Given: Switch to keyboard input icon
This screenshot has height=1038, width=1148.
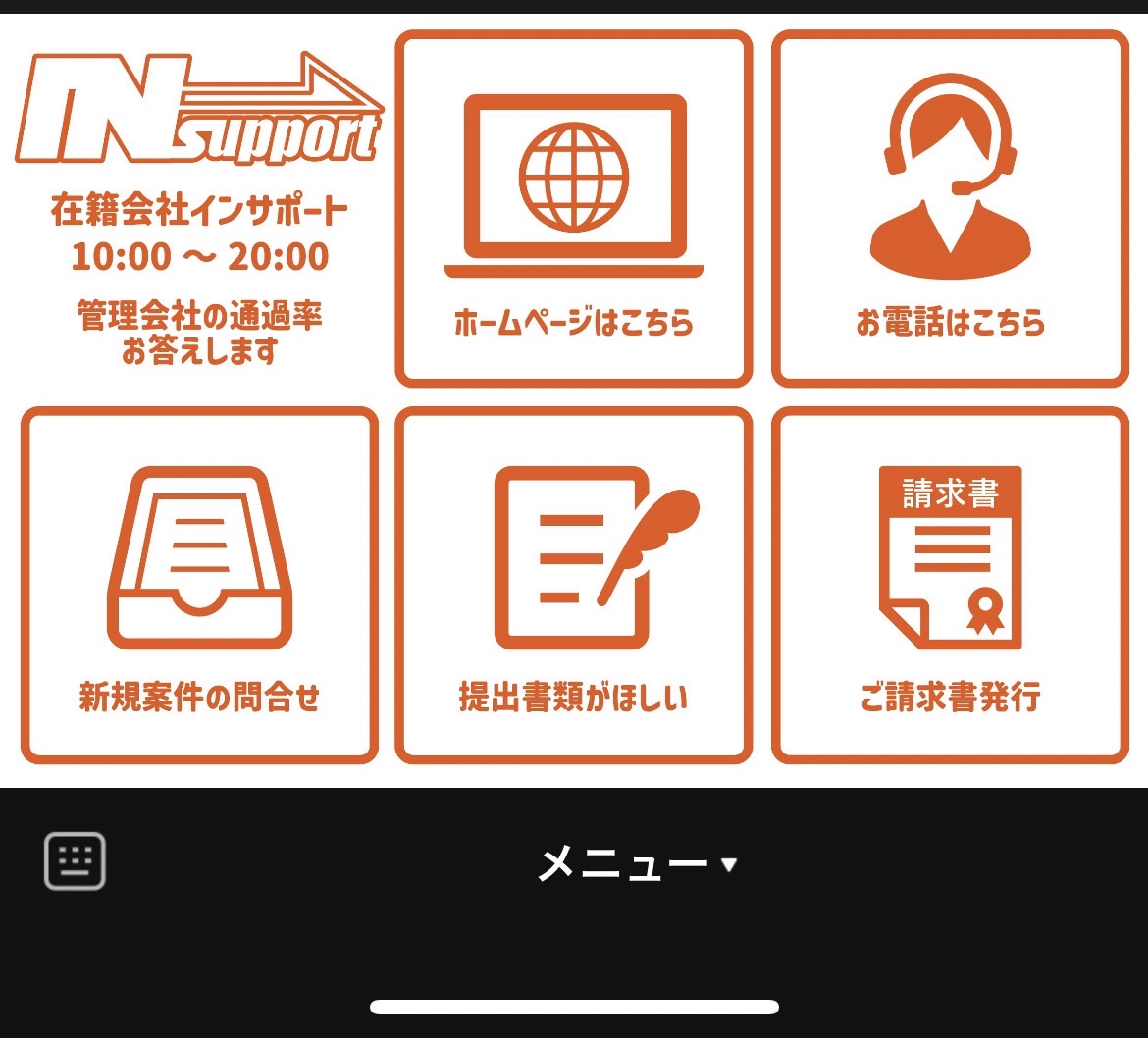Looking at the screenshot, I should coord(75,861).
